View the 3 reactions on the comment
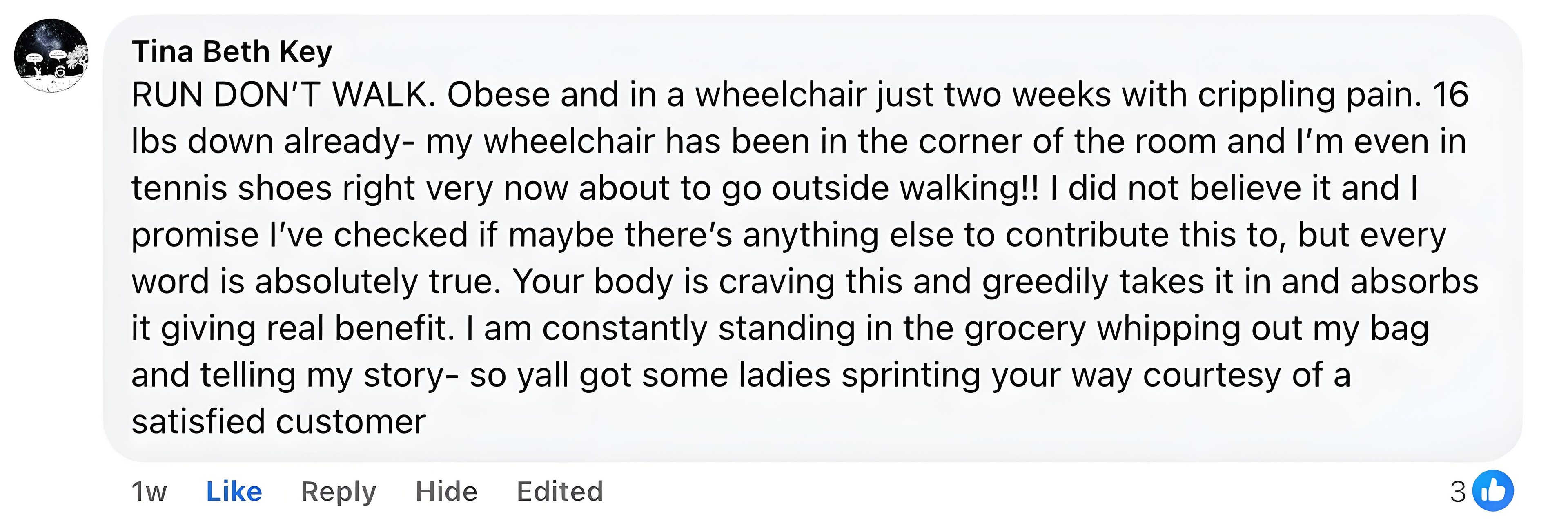Screen dimensions: 1568x528 coord(1481,491)
